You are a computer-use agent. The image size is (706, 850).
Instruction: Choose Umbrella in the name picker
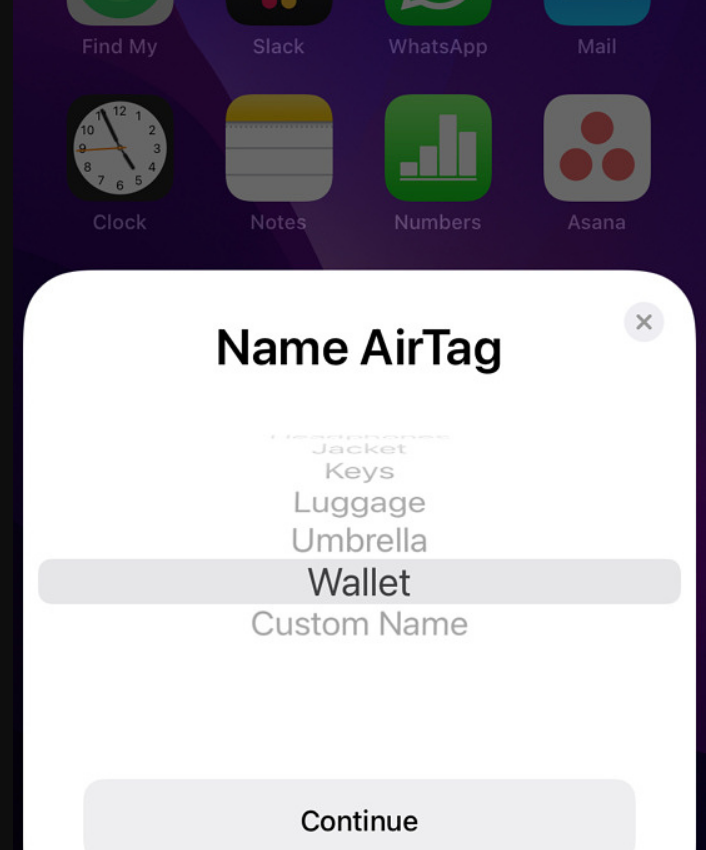359,541
